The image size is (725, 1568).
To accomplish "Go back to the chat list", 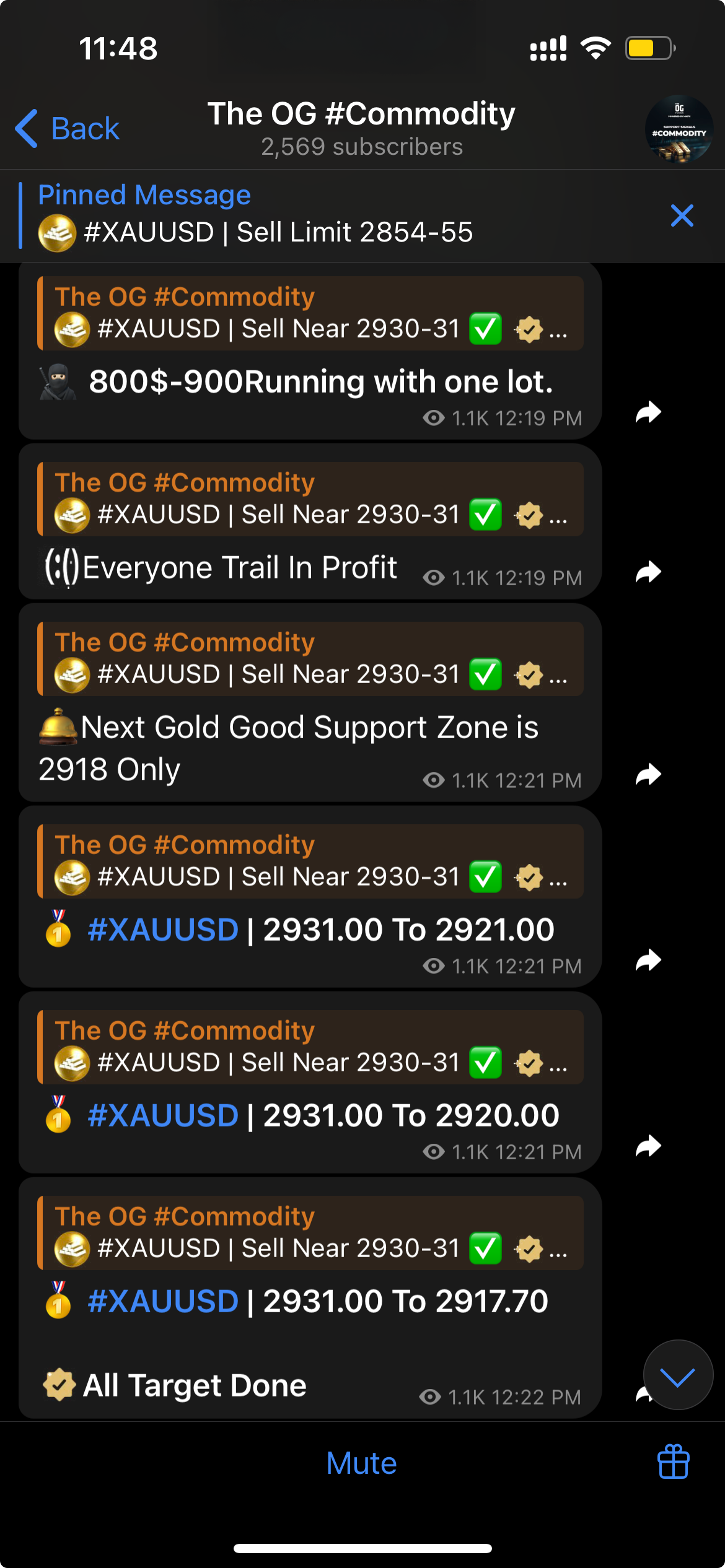I will click(68, 129).
